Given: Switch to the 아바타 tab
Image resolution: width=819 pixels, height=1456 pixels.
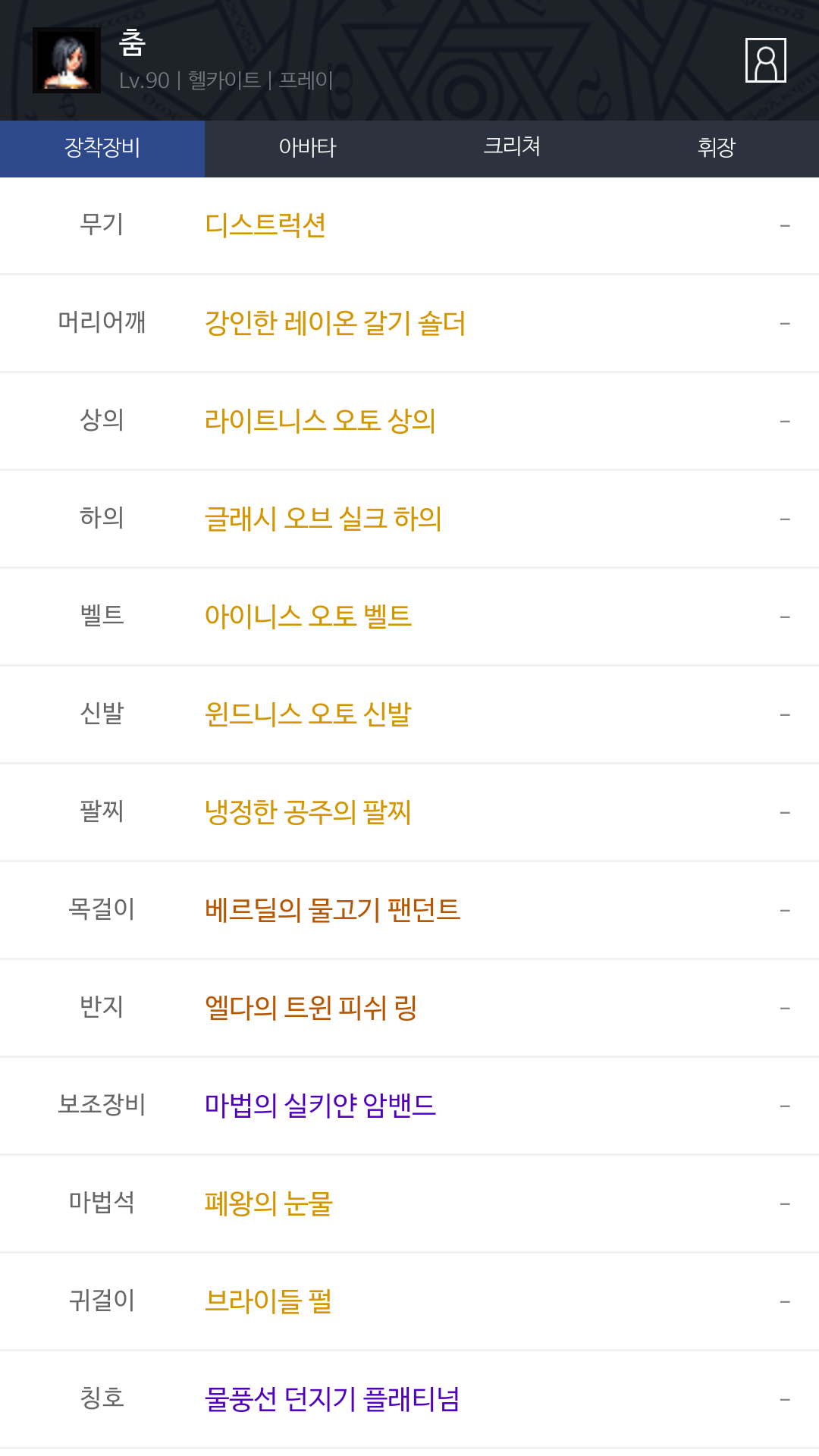Looking at the screenshot, I should [307, 149].
